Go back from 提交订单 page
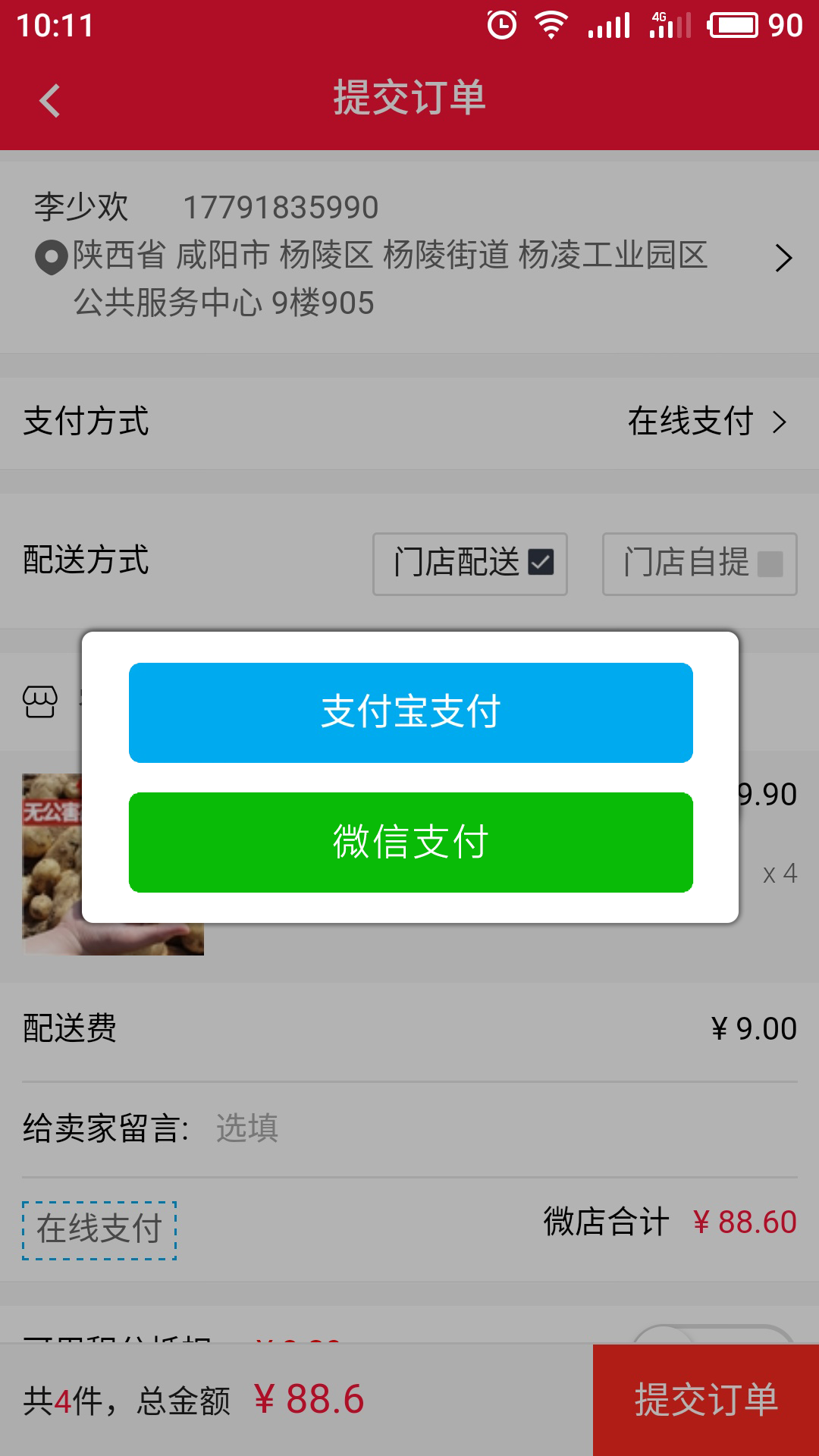 (50, 100)
